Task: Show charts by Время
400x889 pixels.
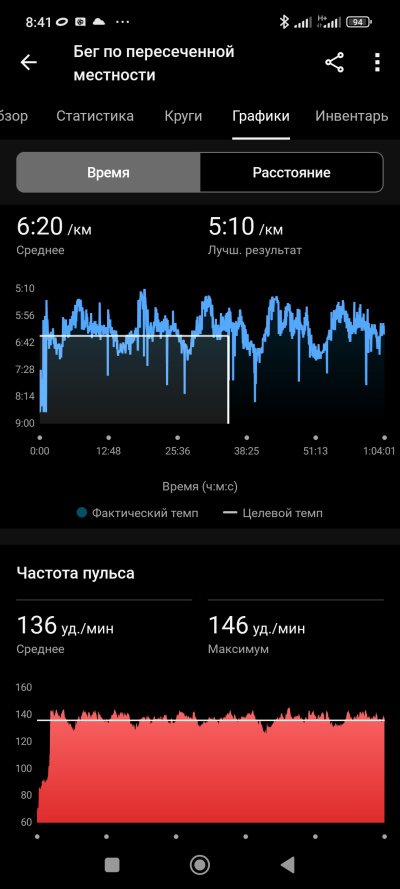Action: click(x=108, y=172)
